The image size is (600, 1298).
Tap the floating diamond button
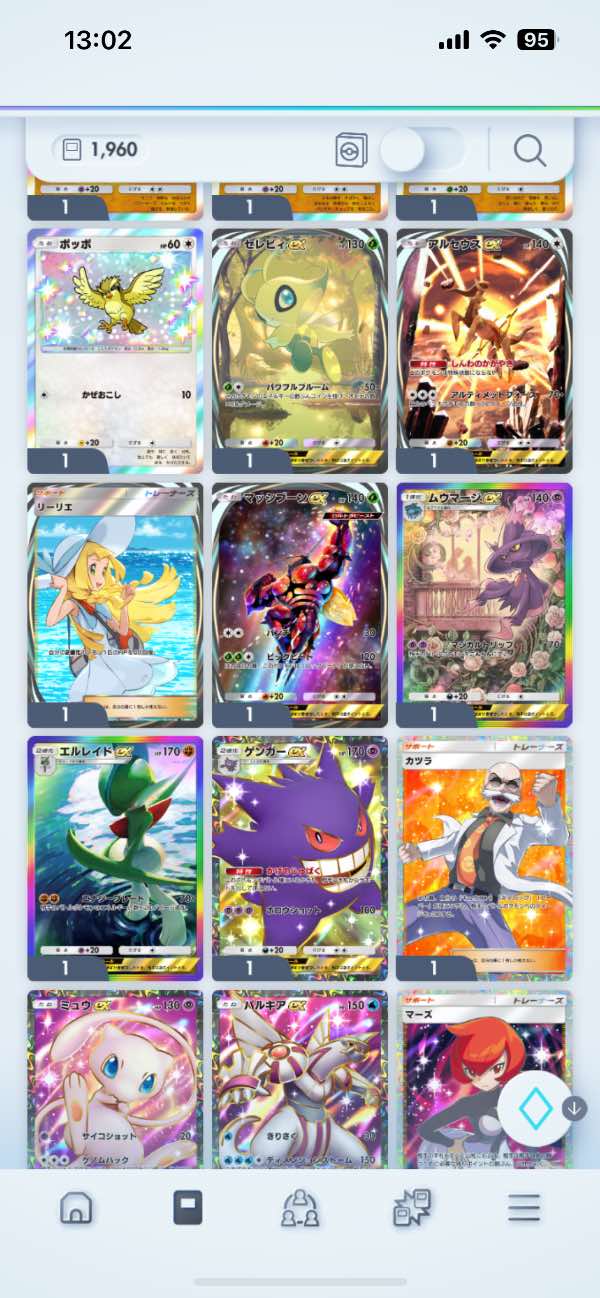(533, 1107)
